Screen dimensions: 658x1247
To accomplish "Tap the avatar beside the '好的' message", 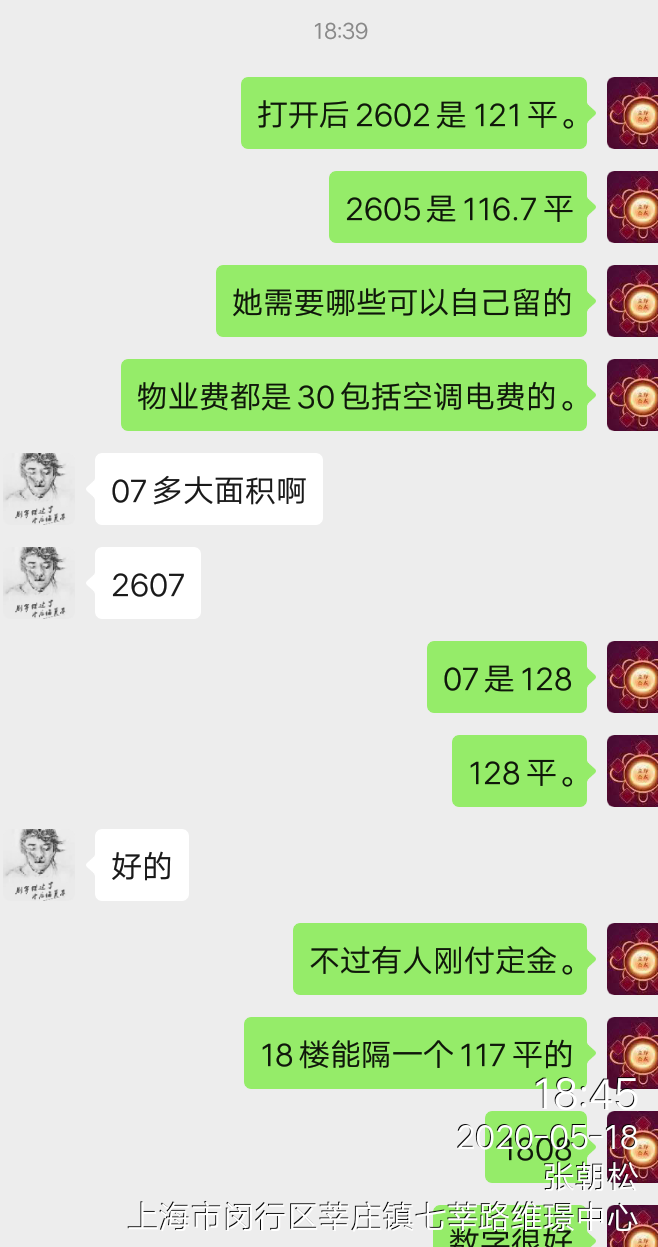I will tap(39, 865).
